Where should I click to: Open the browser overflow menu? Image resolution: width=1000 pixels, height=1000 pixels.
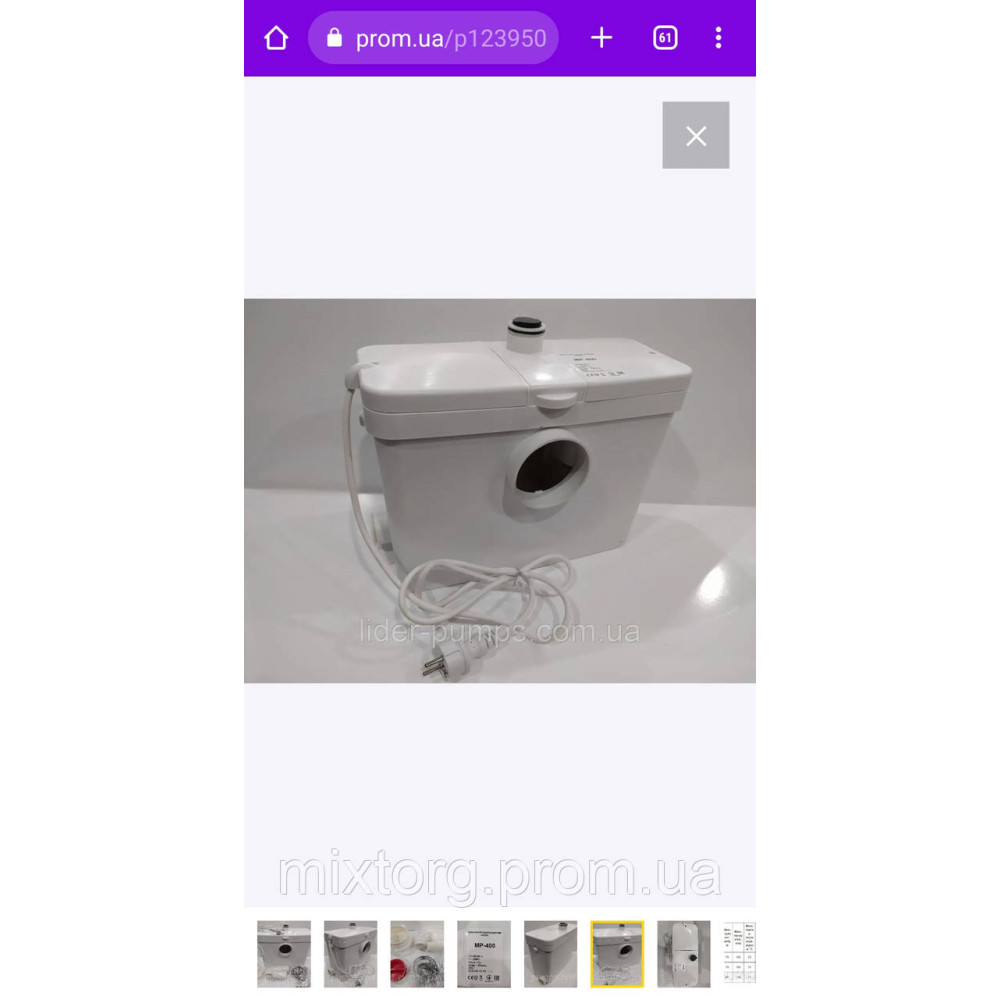[x=718, y=38]
